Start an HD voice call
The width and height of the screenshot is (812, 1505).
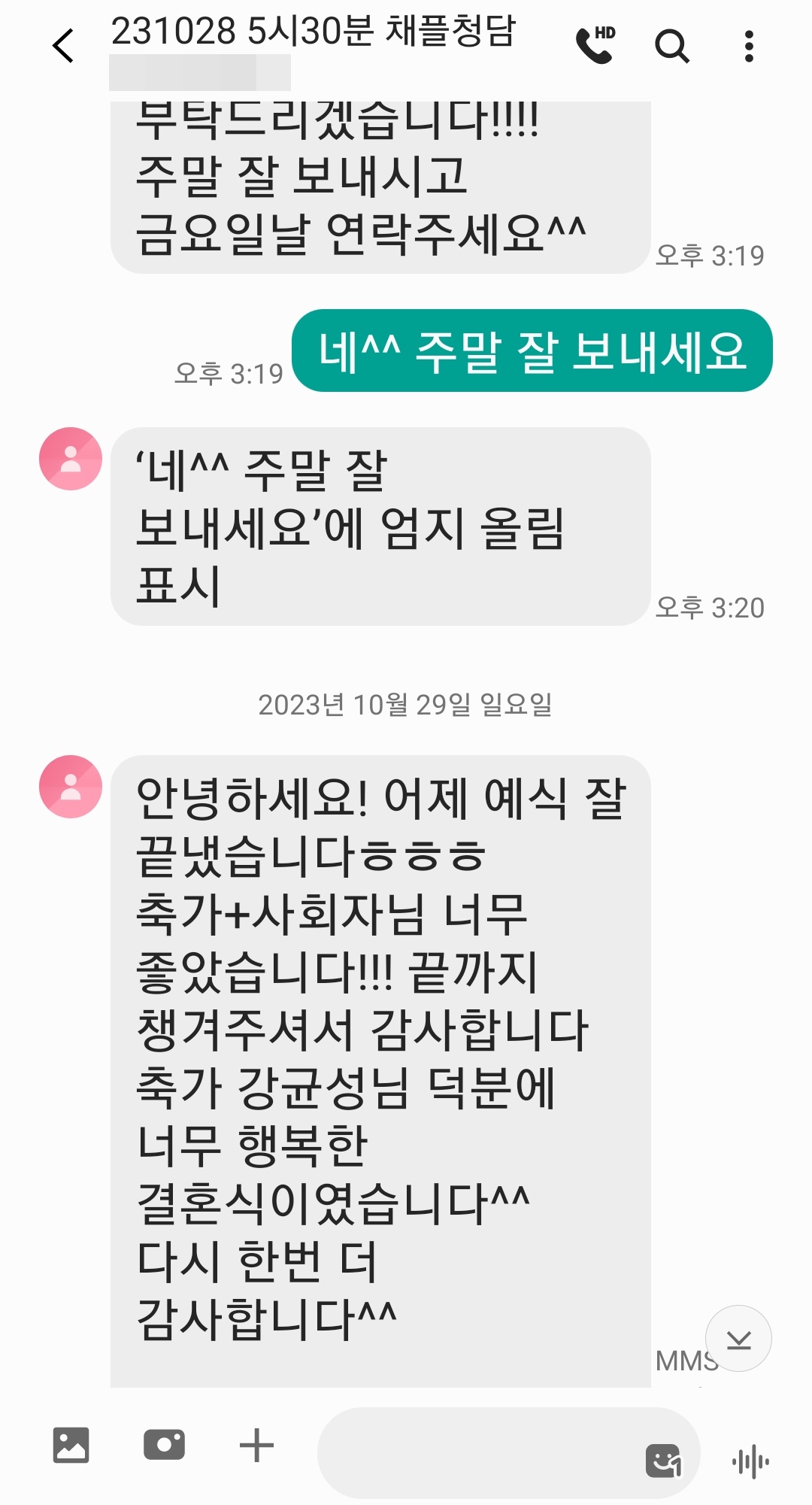pos(595,45)
